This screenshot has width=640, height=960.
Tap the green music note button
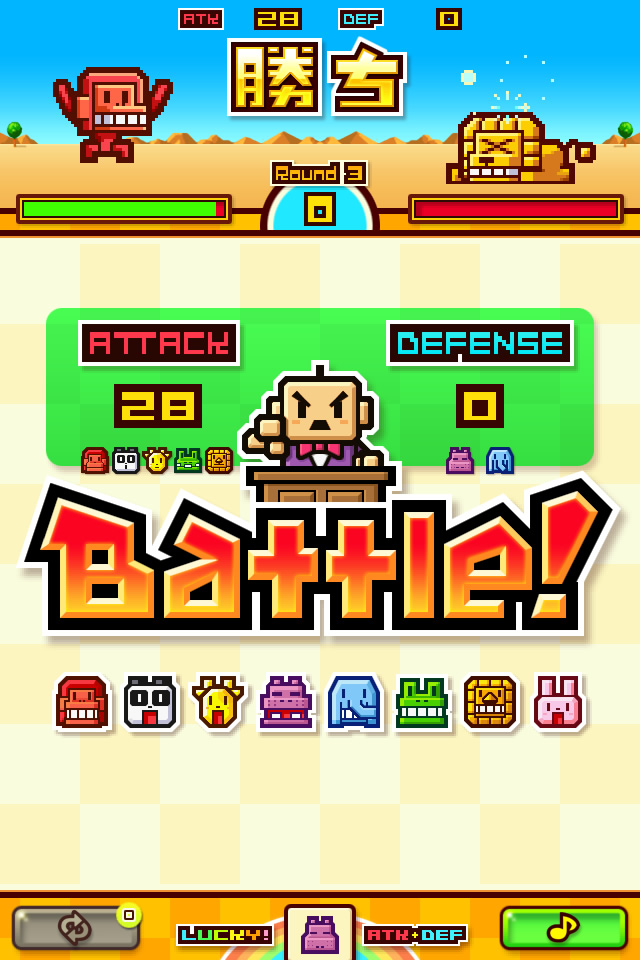[x=563, y=927]
